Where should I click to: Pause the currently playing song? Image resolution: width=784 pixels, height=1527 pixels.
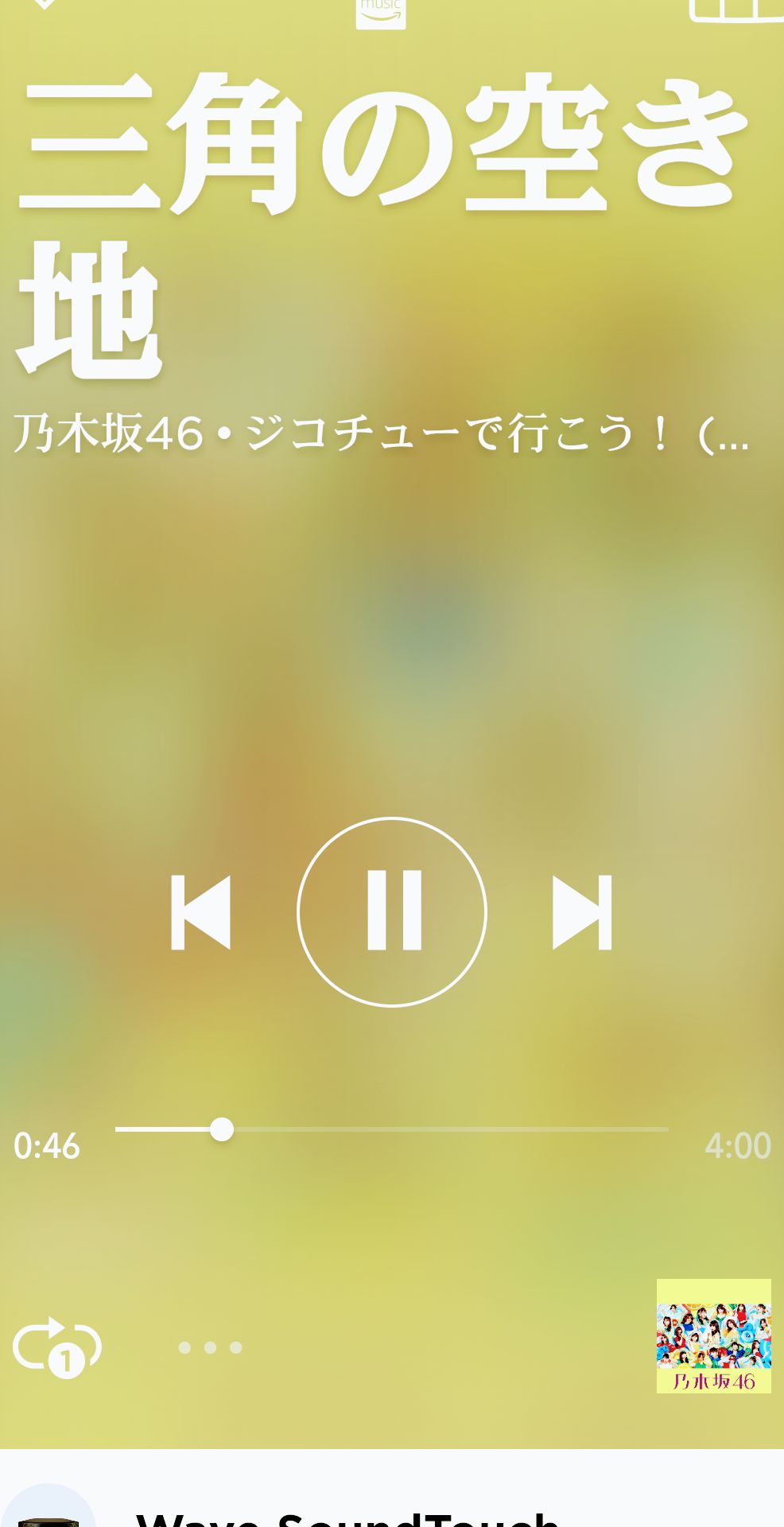391,909
